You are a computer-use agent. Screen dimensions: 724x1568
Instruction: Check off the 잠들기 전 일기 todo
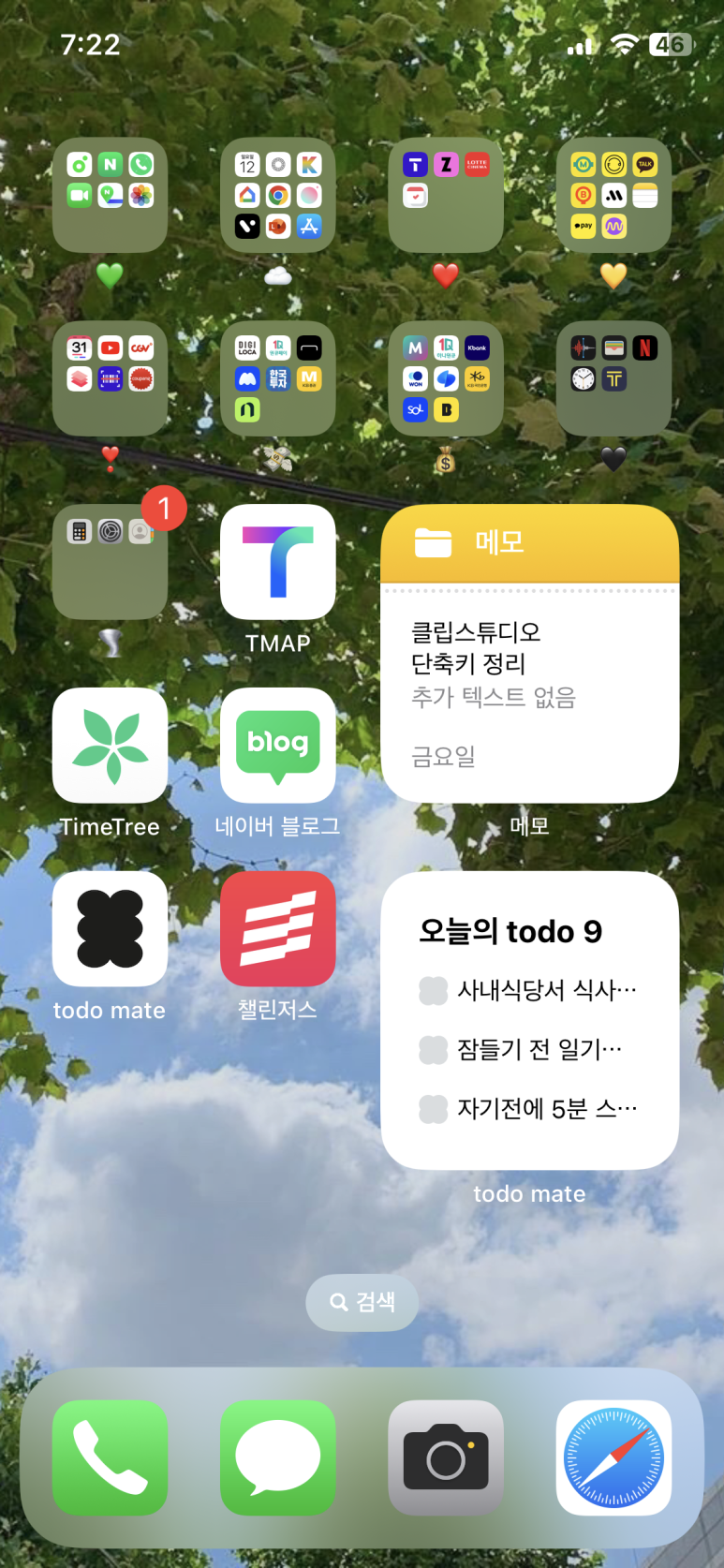click(433, 1050)
